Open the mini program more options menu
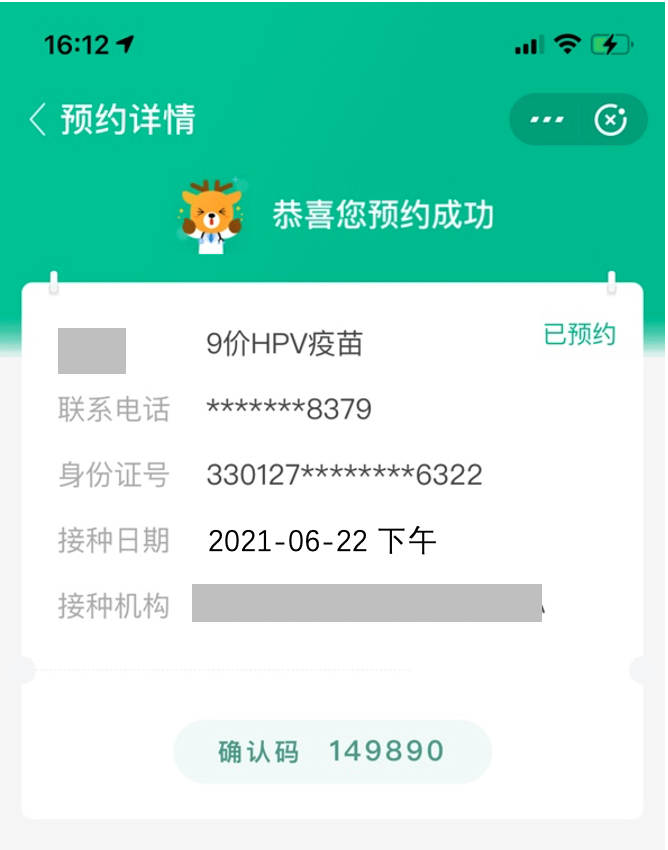 coord(546,120)
